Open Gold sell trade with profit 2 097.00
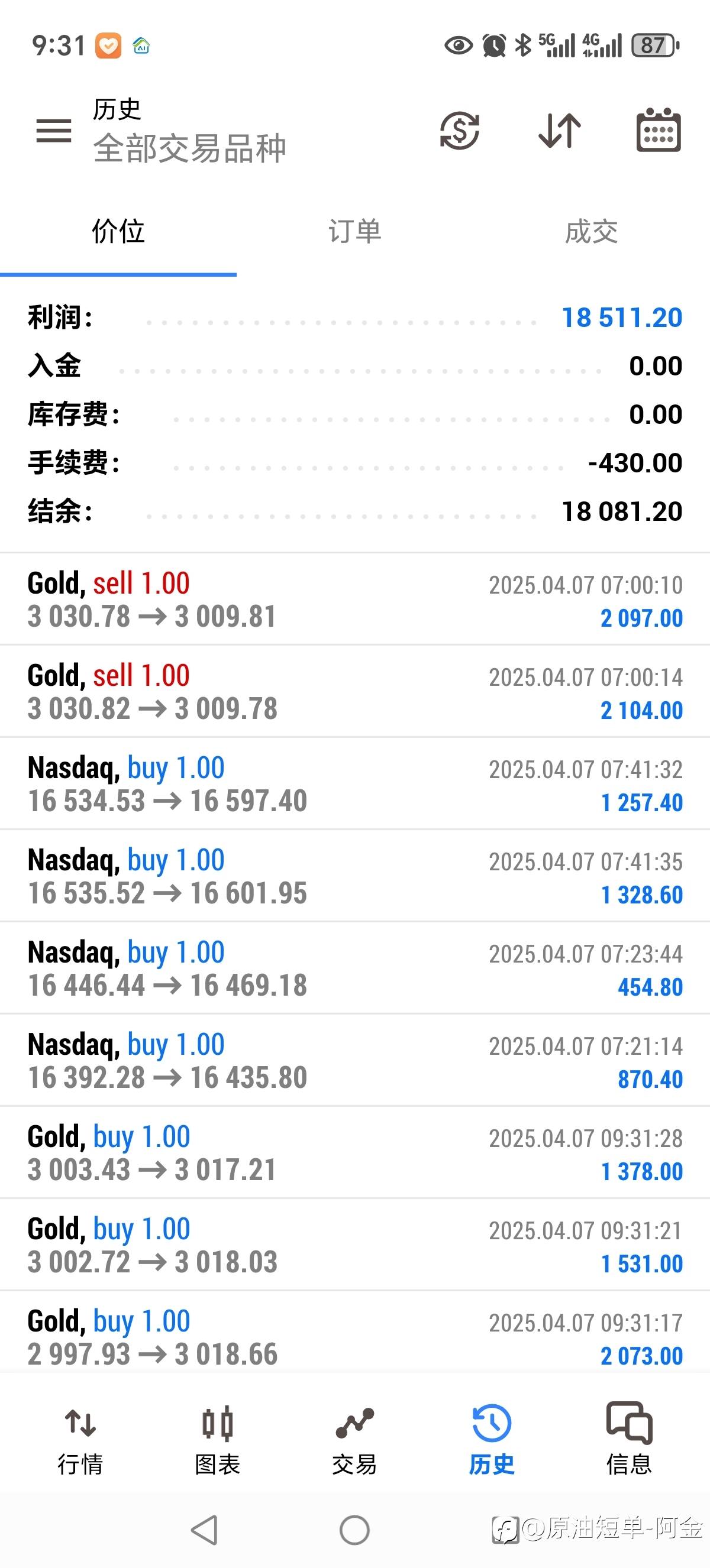710x1568 pixels. pos(355,600)
